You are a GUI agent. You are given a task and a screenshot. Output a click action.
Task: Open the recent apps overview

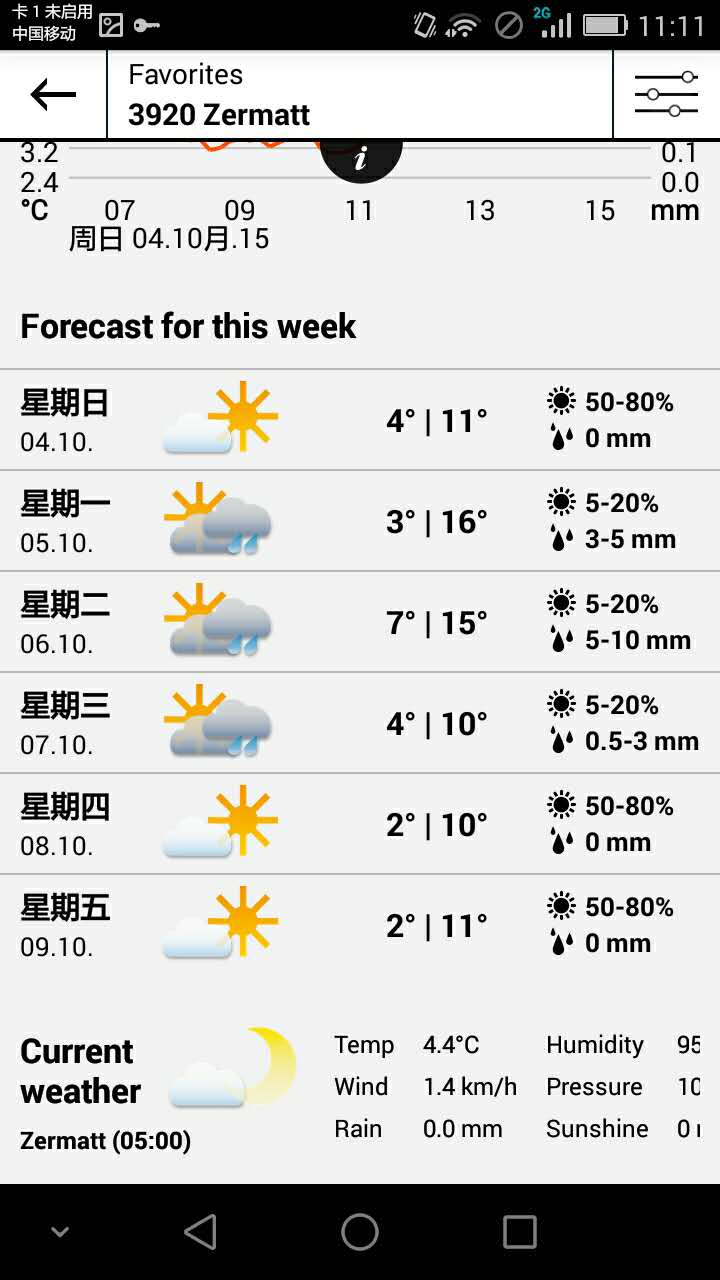pos(519,1232)
